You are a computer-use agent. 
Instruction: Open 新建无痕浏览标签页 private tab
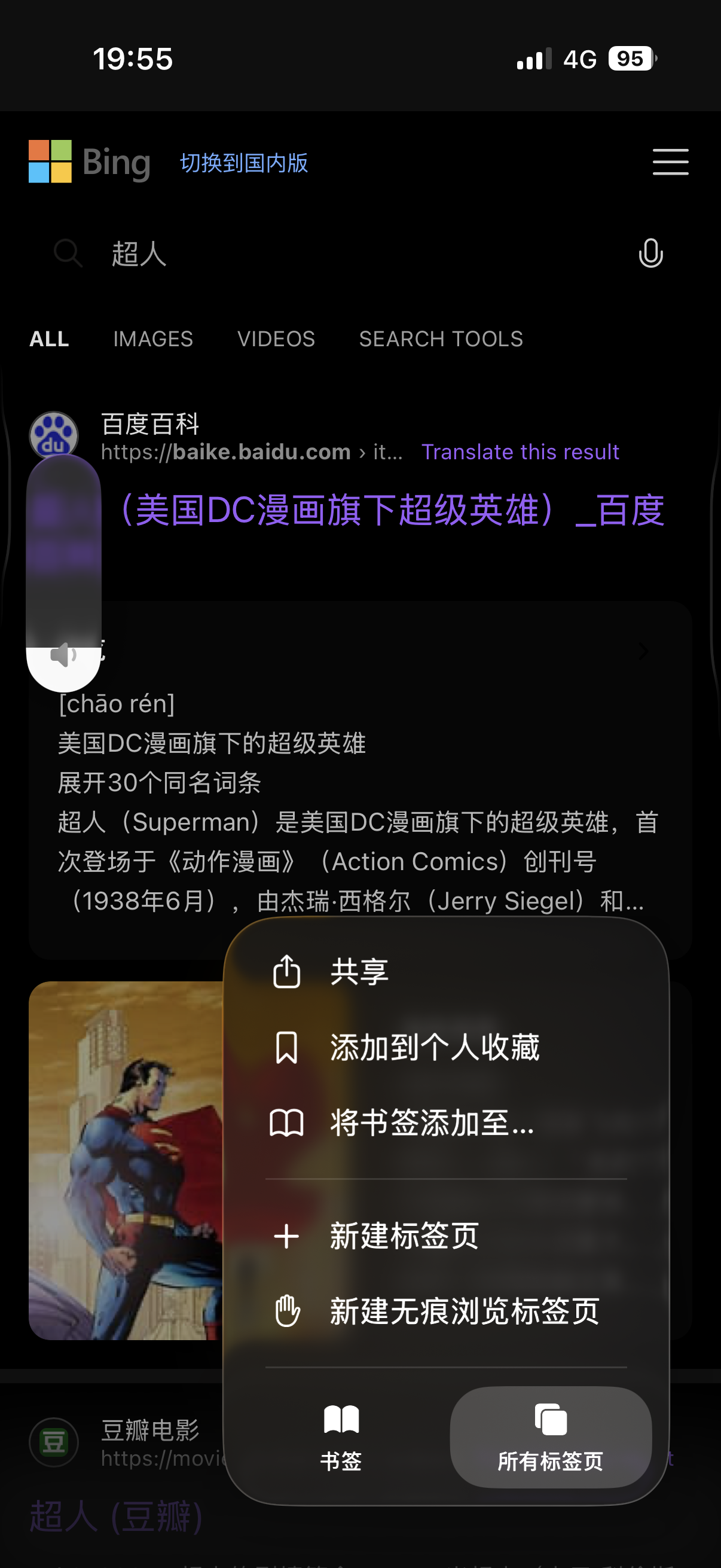tap(464, 1310)
